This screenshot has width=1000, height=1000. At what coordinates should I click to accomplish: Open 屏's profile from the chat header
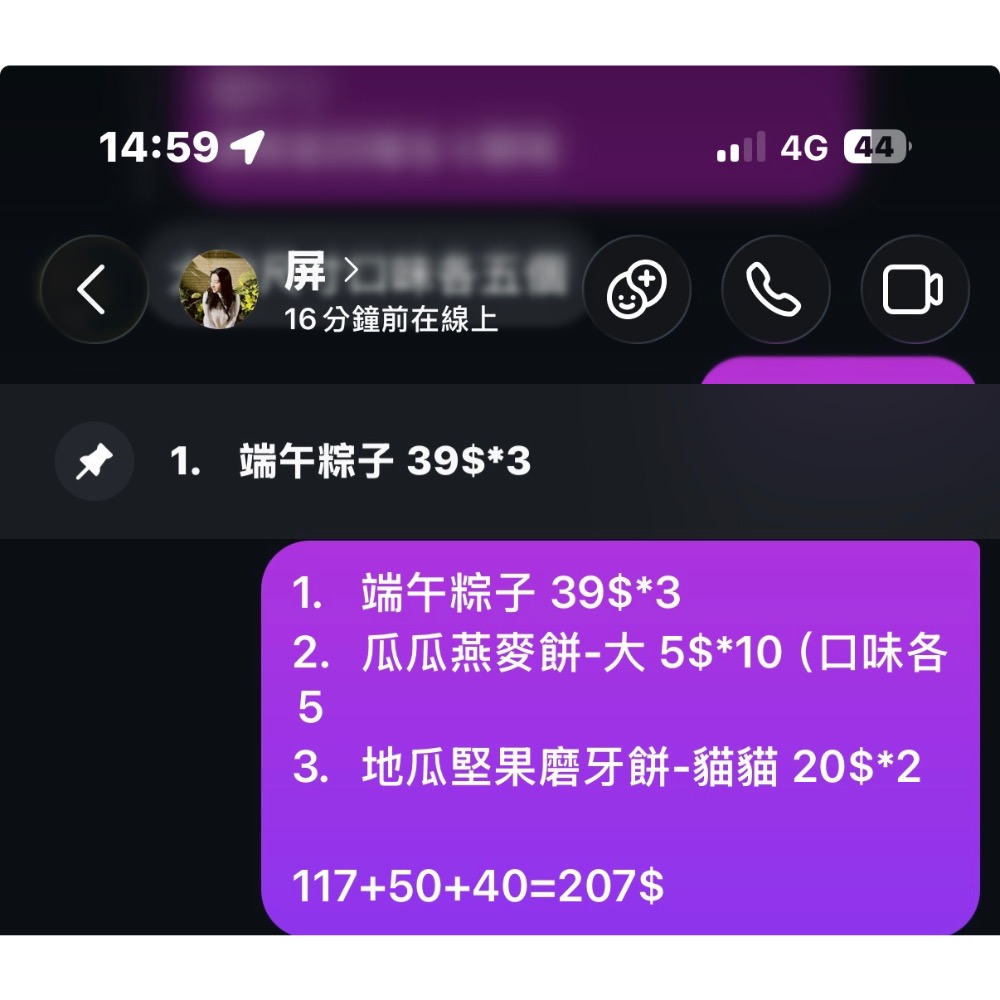[x=339, y=290]
